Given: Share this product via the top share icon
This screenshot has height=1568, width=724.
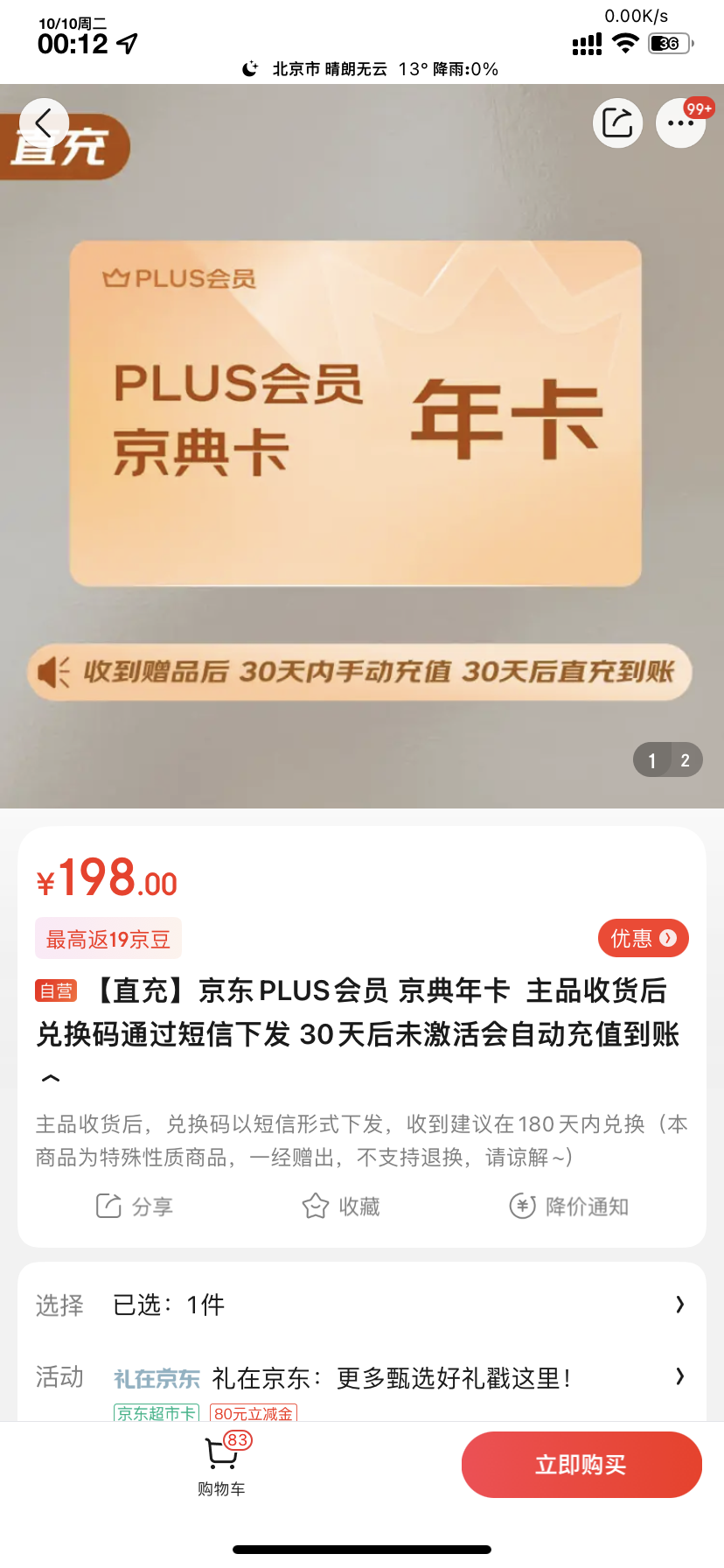Looking at the screenshot, I should click(617, 123).
